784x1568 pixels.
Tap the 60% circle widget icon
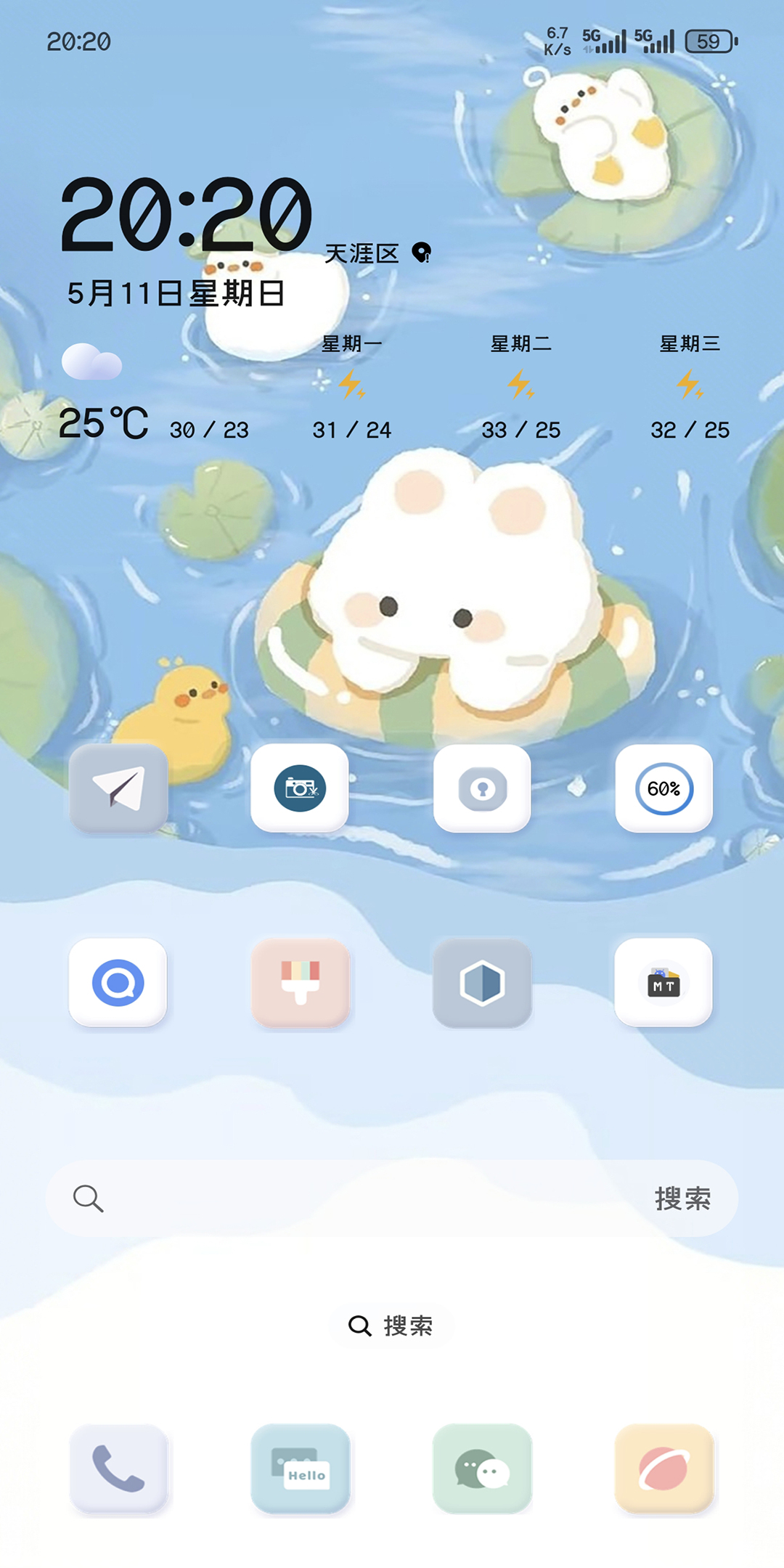click(x=663, y=788)
